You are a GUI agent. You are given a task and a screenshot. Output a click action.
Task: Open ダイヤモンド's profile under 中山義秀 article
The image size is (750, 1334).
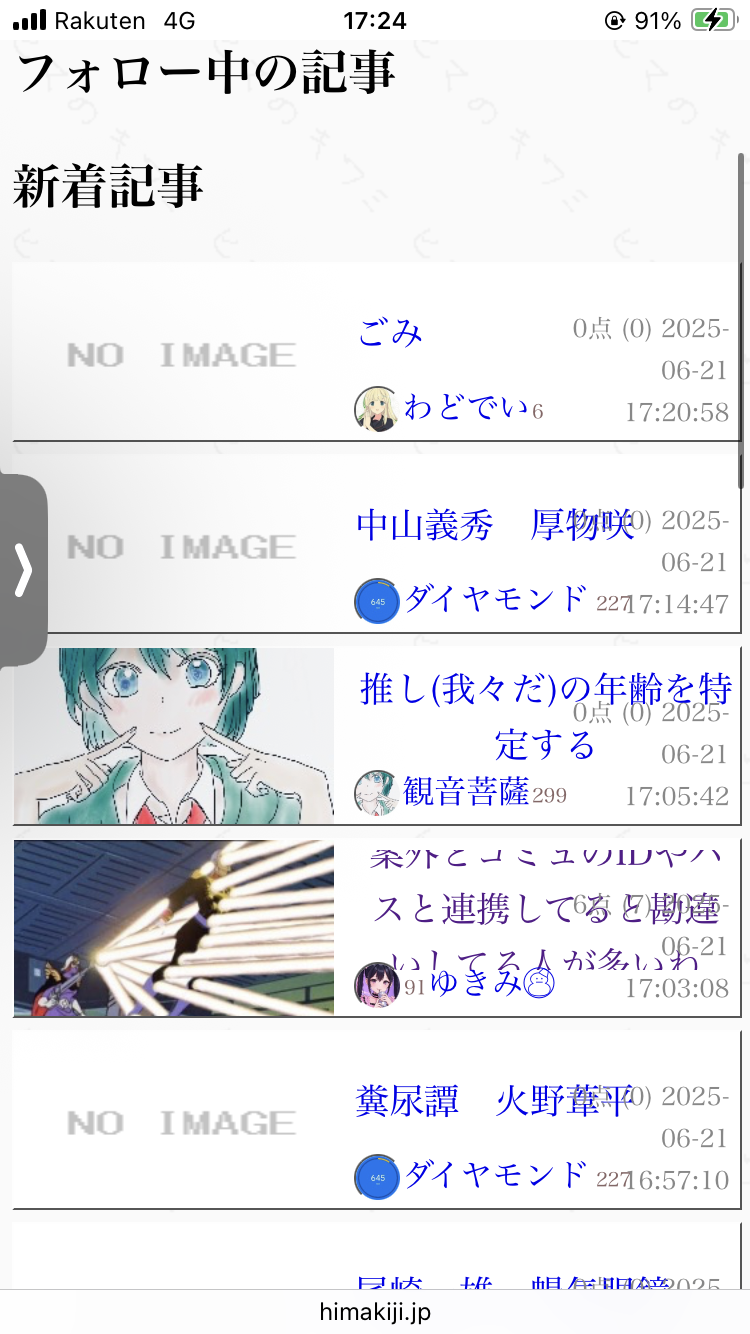point(495,599)
